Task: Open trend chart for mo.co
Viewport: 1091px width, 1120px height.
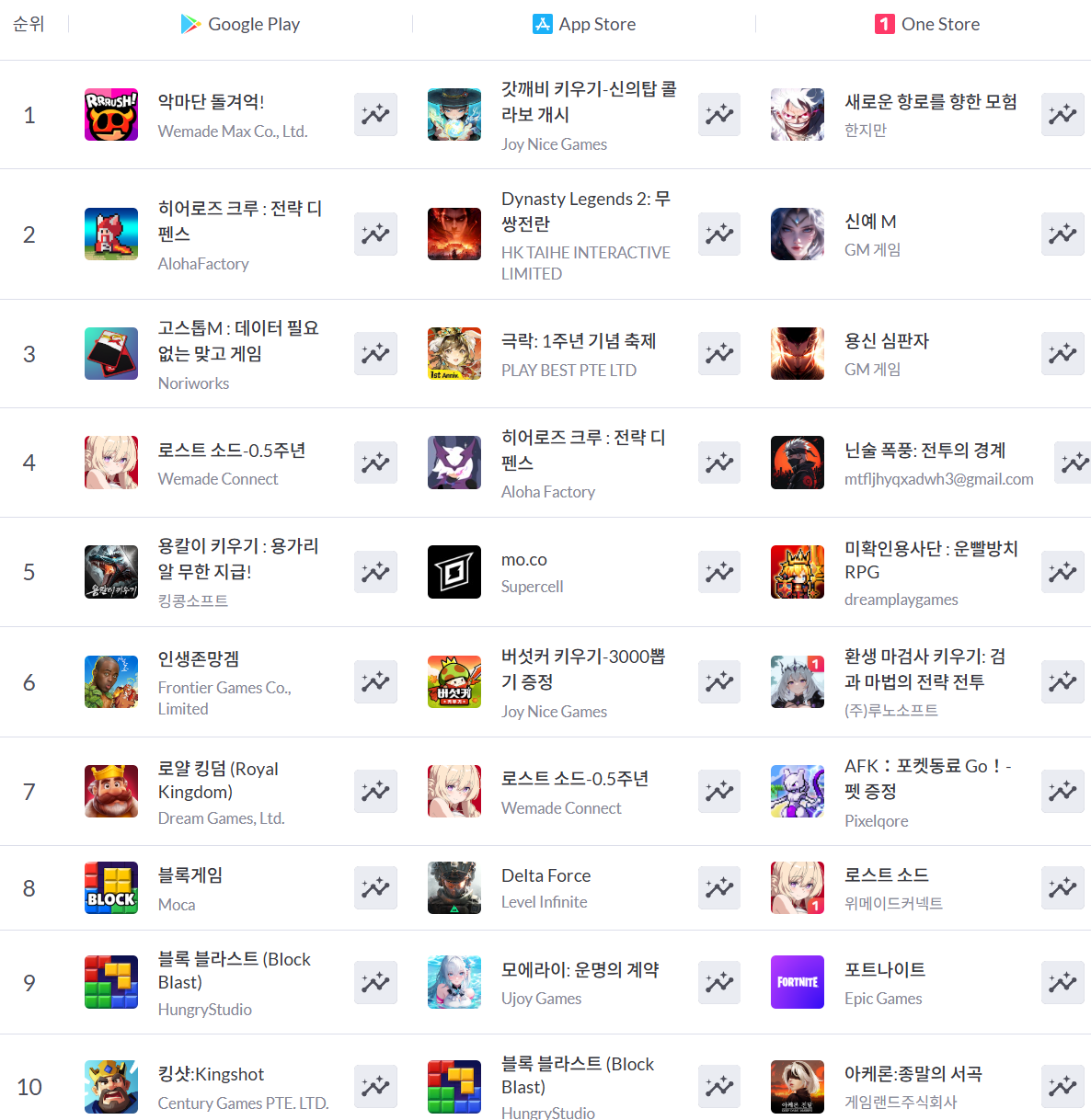Action: (719, 572)
